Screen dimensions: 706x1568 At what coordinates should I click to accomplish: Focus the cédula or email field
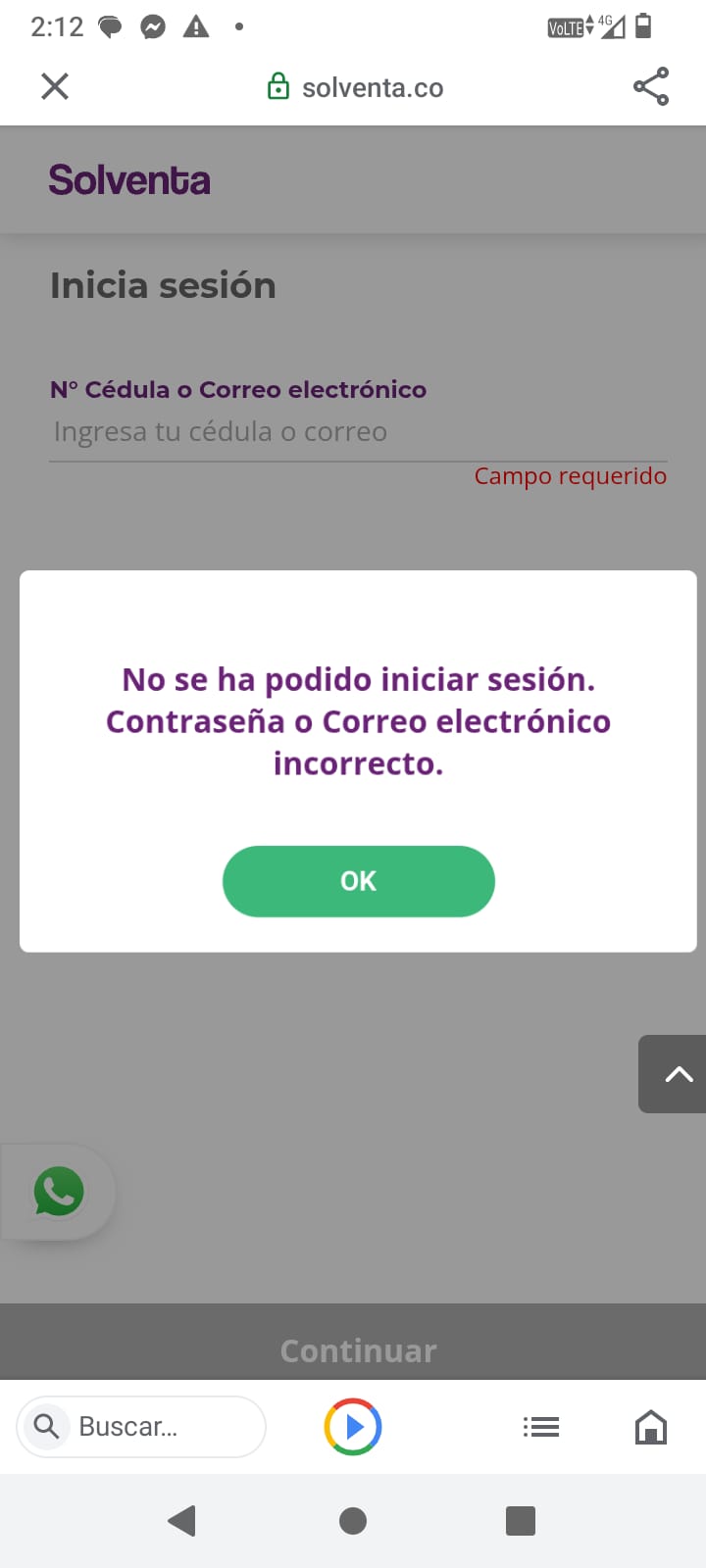(x=358, y=432)
